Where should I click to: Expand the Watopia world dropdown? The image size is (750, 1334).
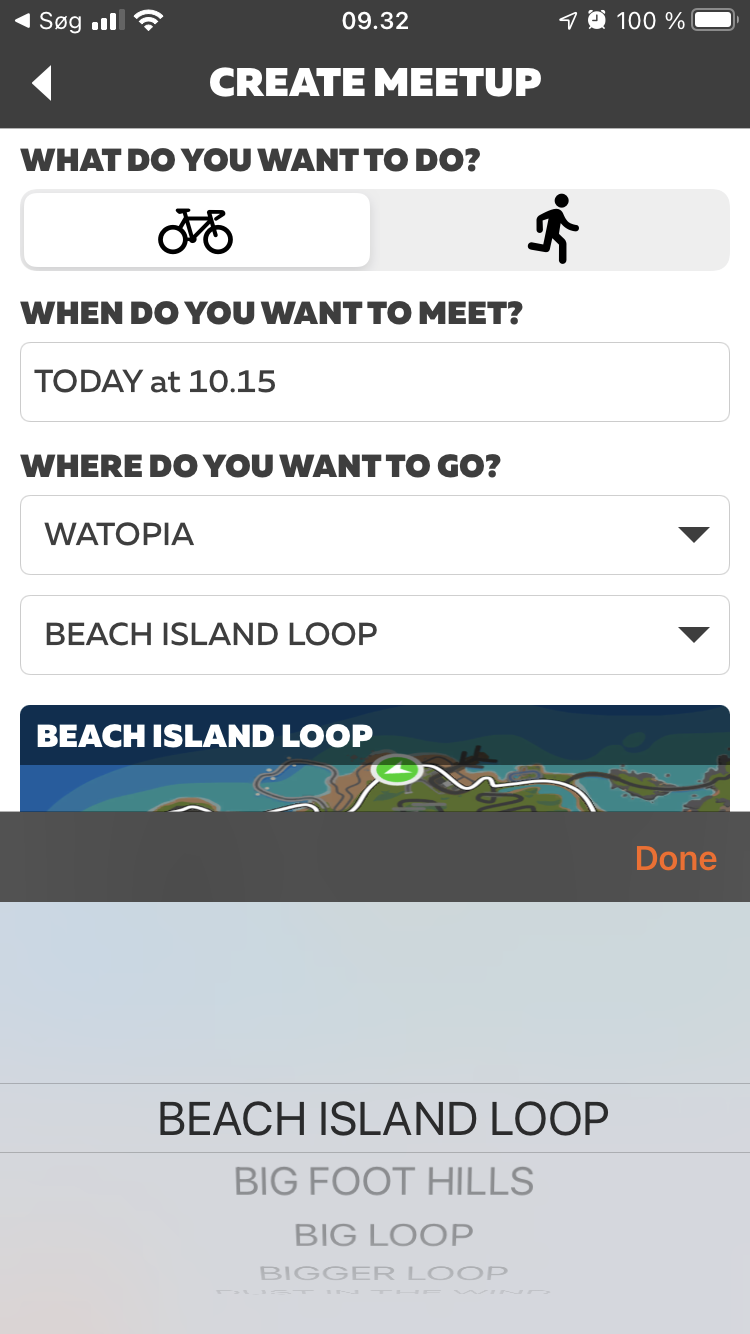pyautogui.click(x=375, y=535)
